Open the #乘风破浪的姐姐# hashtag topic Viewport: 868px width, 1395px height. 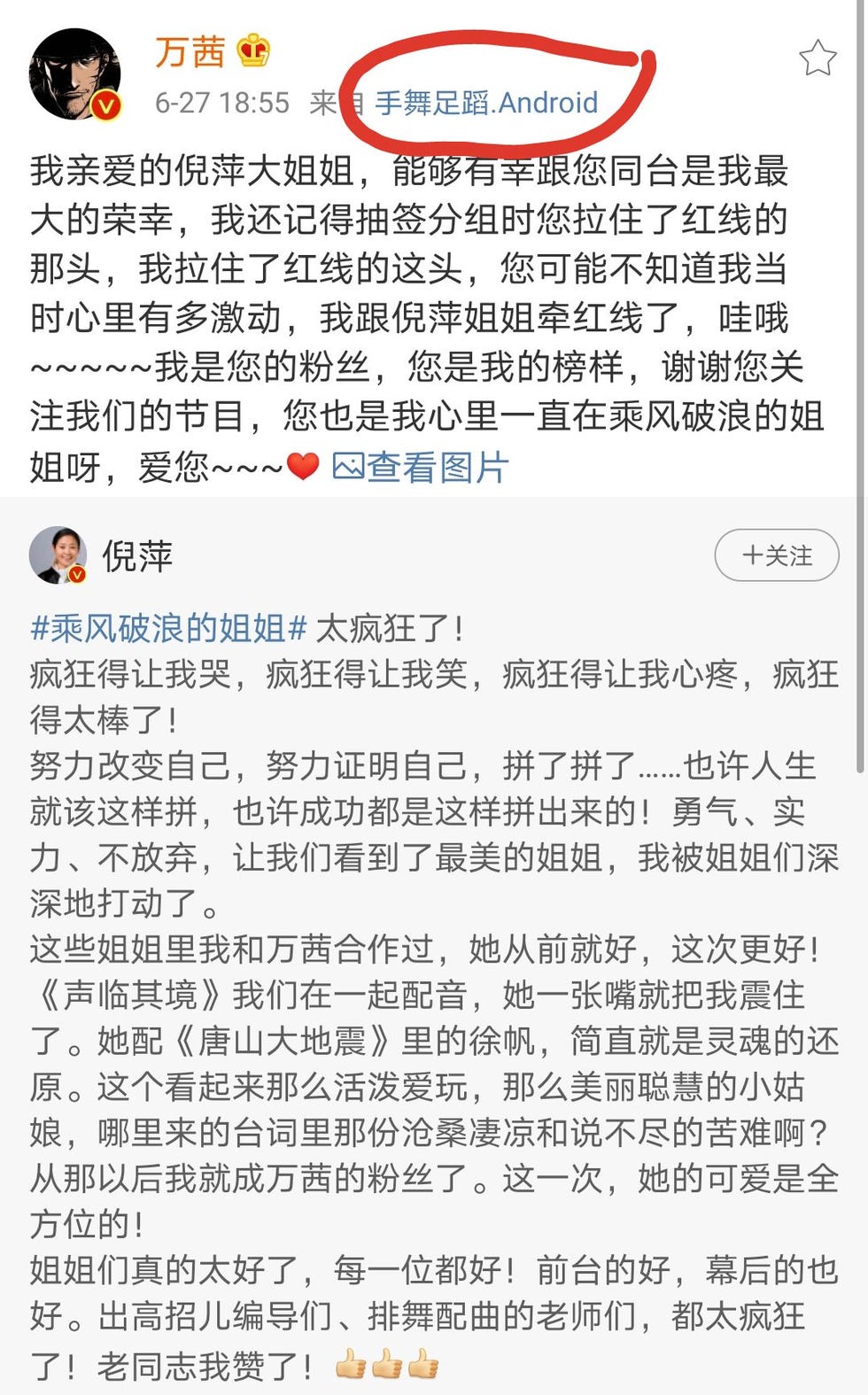(168, 628)
